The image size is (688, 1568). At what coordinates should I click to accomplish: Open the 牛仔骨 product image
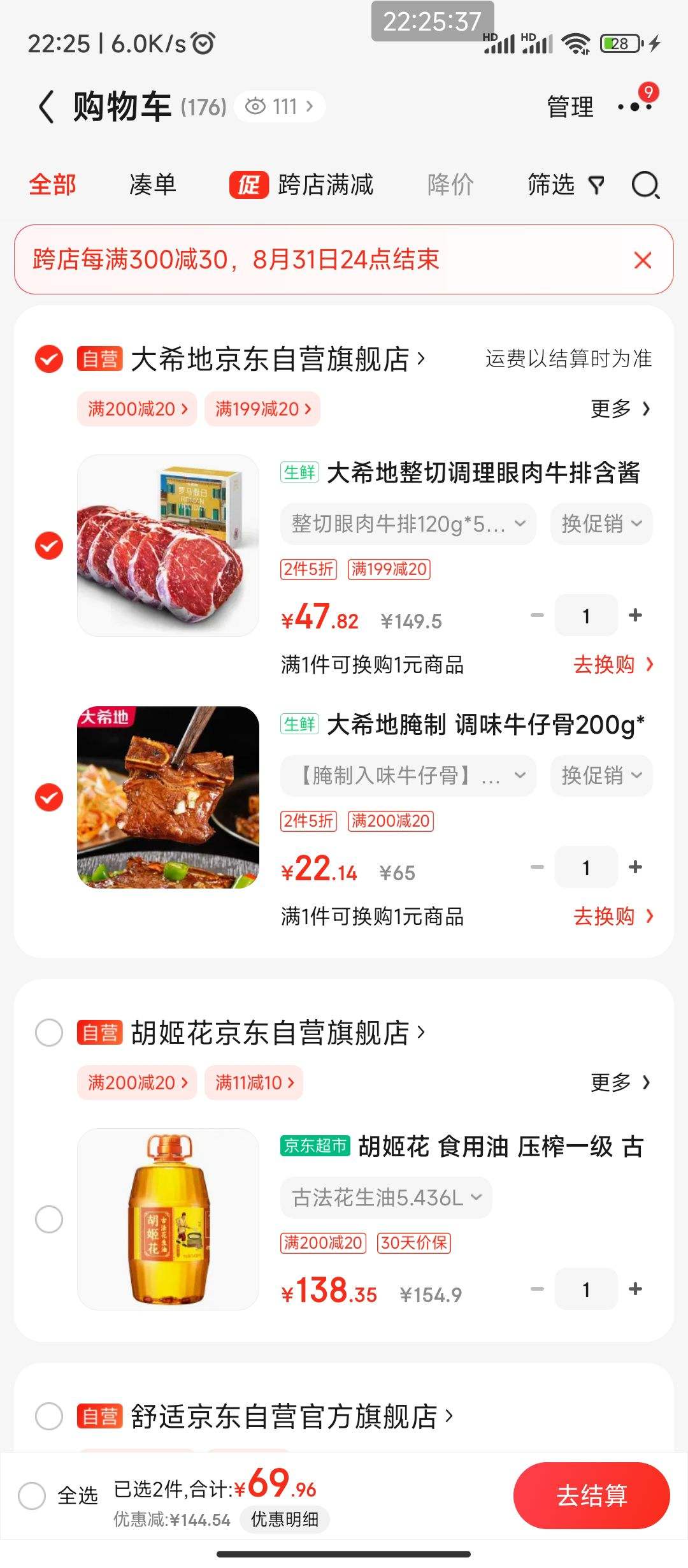tap(168, 797)
